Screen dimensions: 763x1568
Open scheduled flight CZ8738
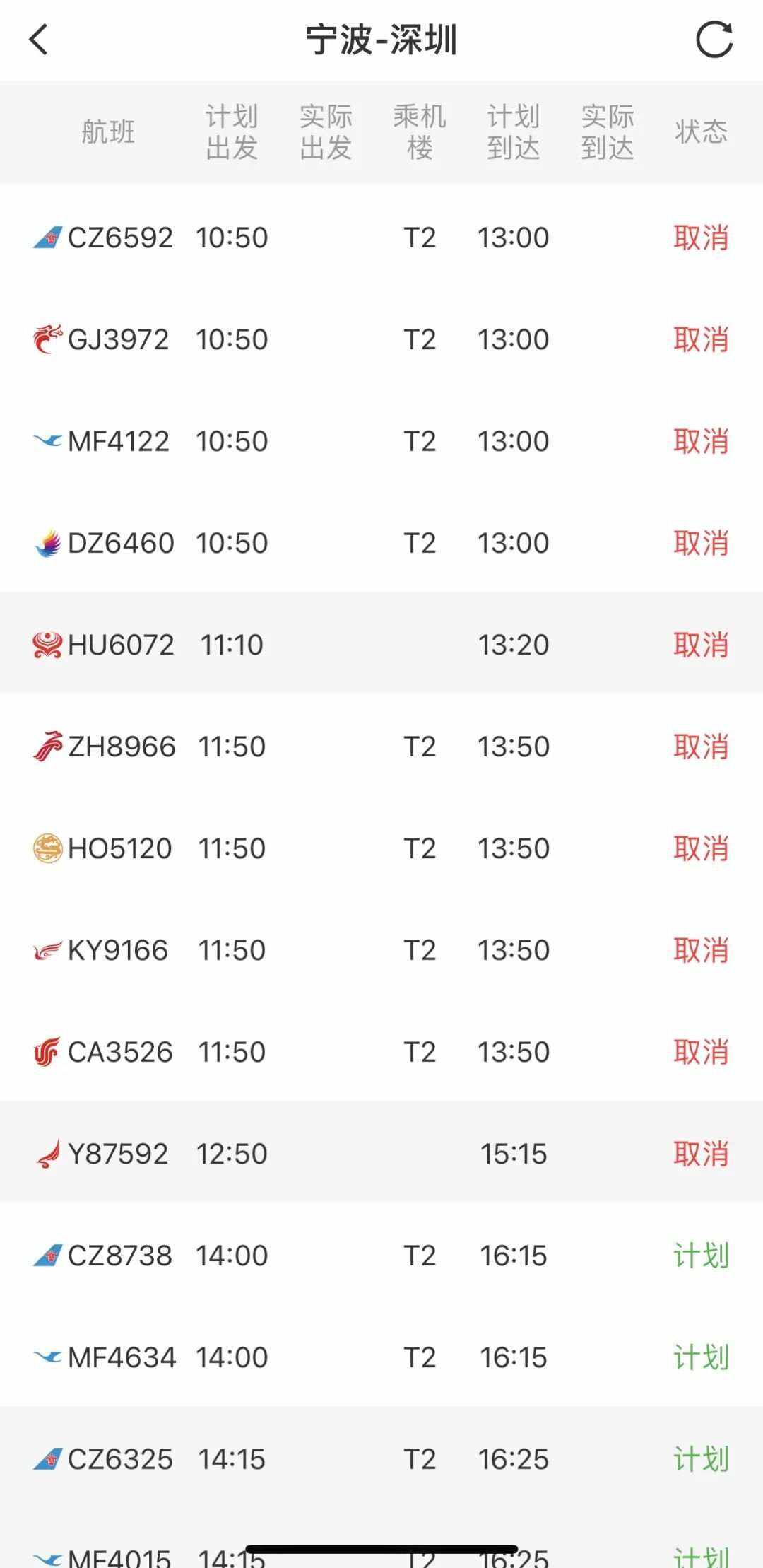pyautogui.click(x=381, y=1256)
